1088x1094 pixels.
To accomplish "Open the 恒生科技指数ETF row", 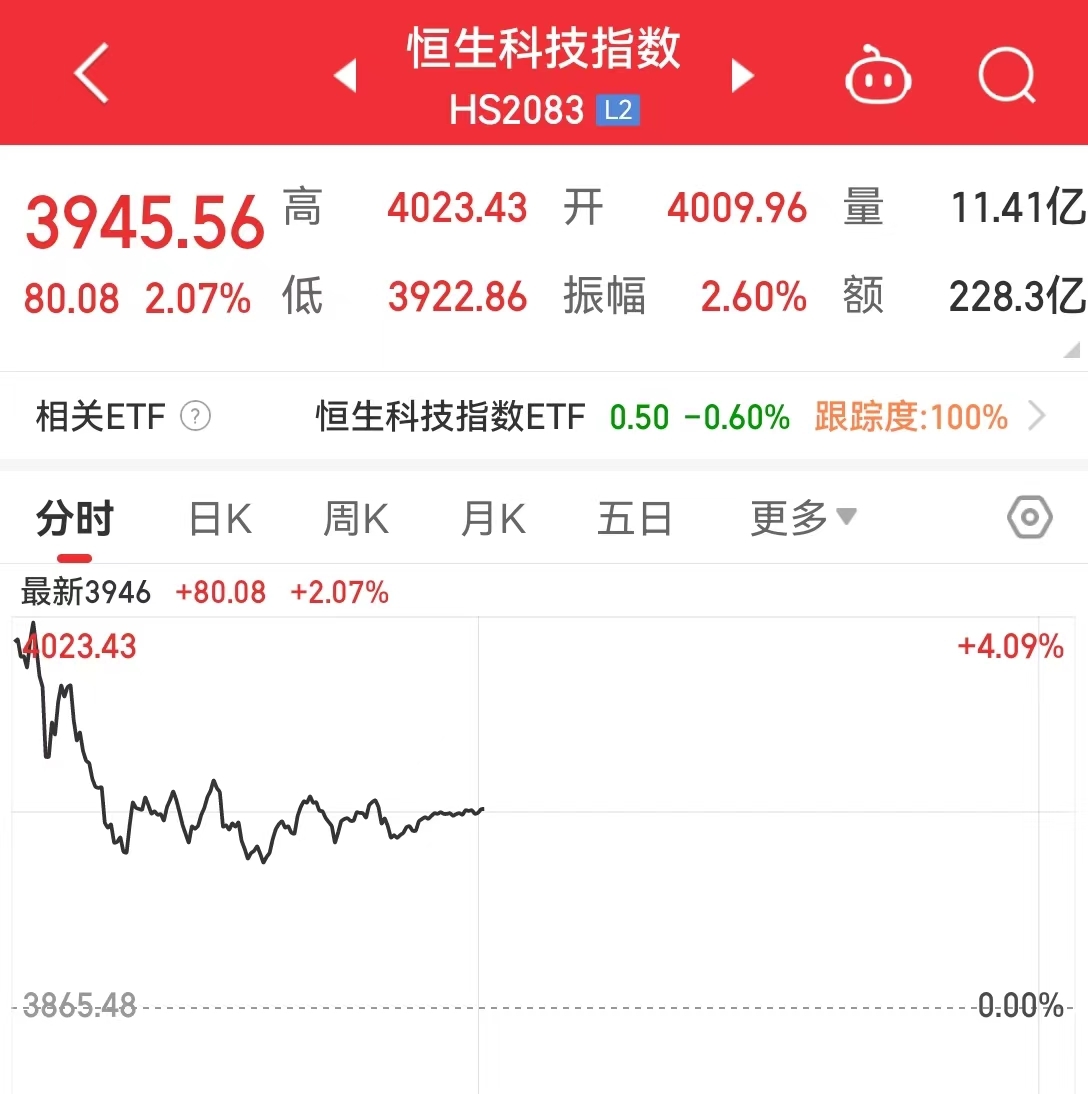I will tap(660, 416).
